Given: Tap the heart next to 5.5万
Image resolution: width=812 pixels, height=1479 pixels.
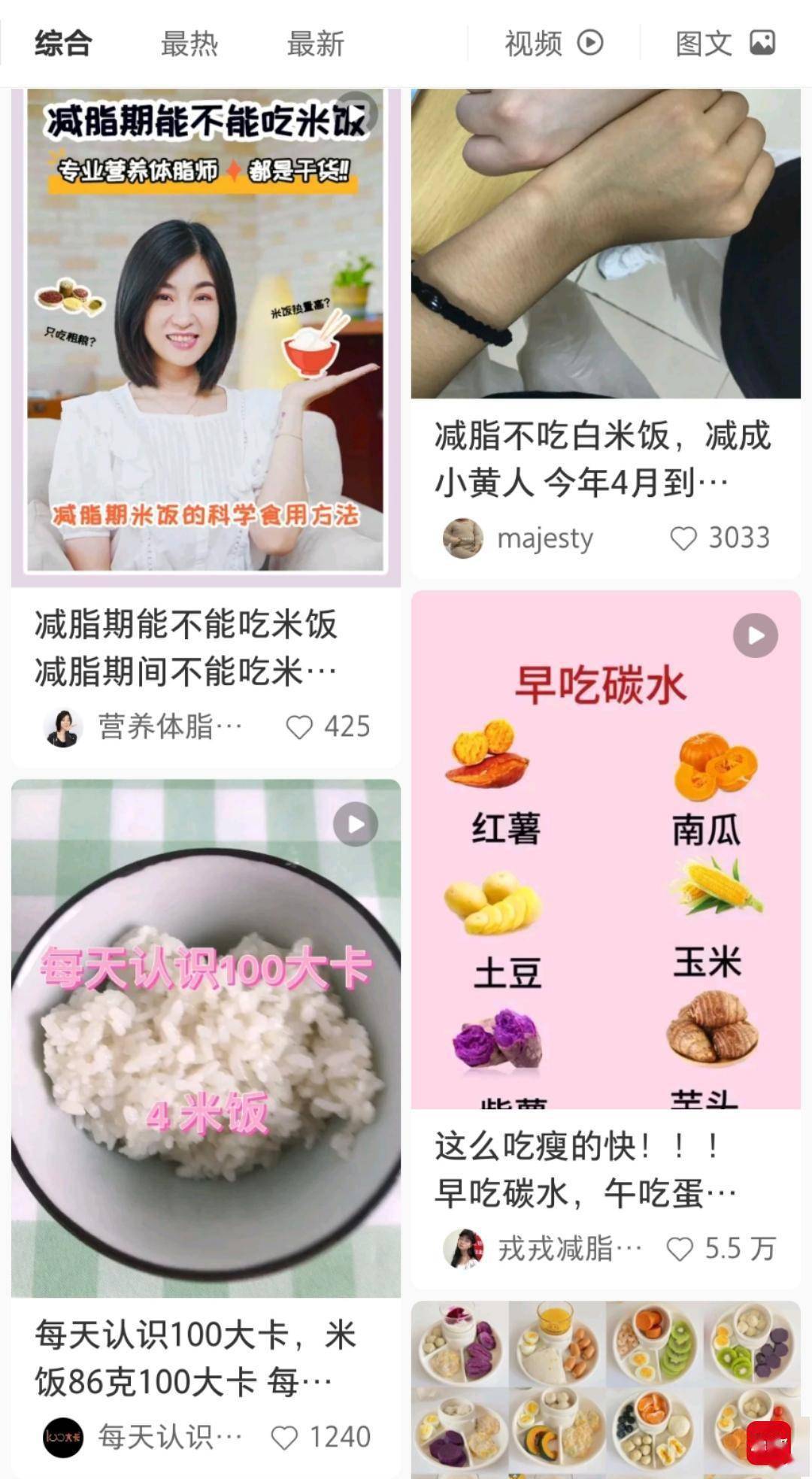Looking at the screenshot, I should (x=681, y=1249).
